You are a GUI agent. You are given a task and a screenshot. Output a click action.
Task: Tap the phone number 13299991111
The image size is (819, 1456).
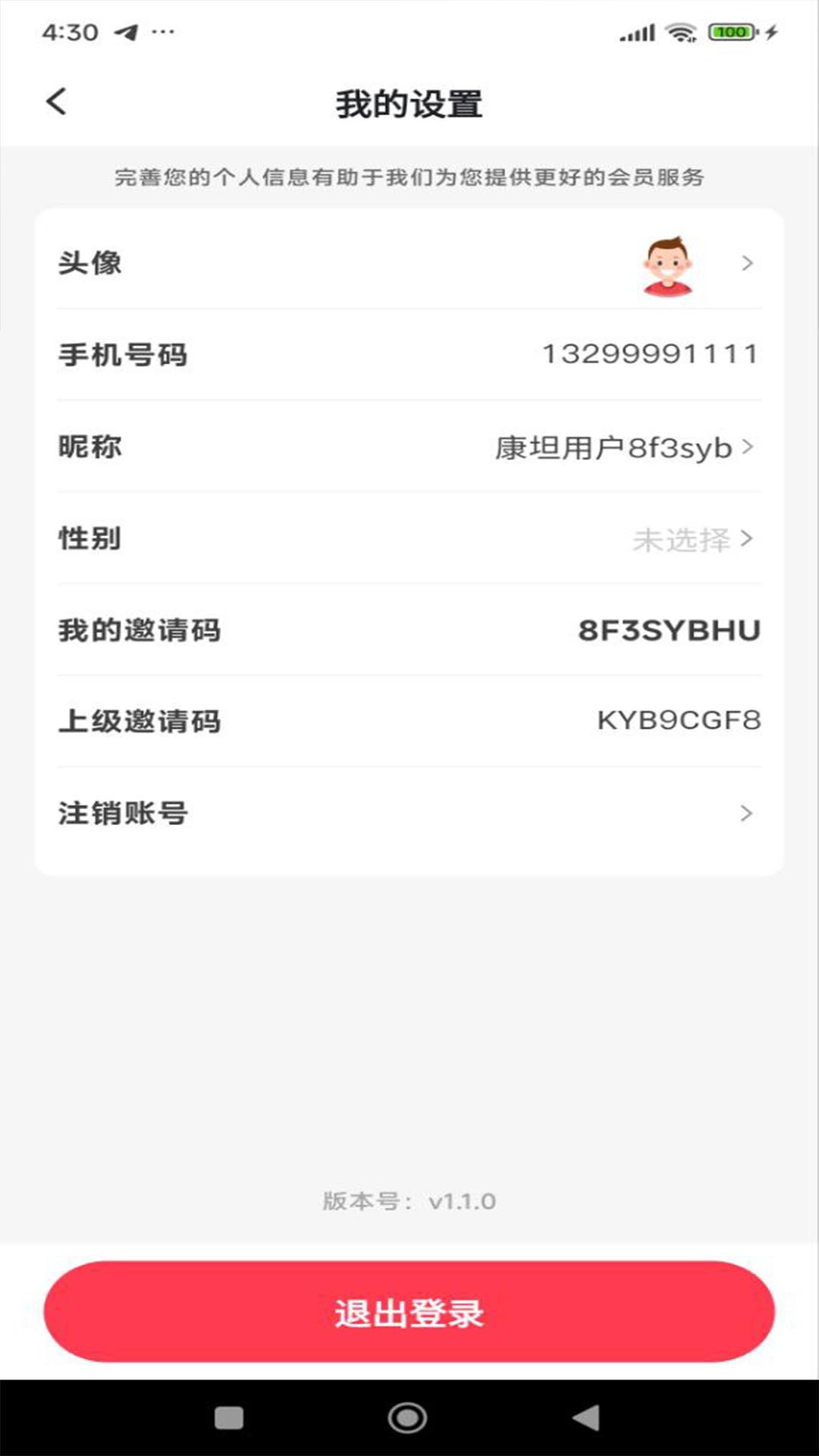click(x=650, y=354)
